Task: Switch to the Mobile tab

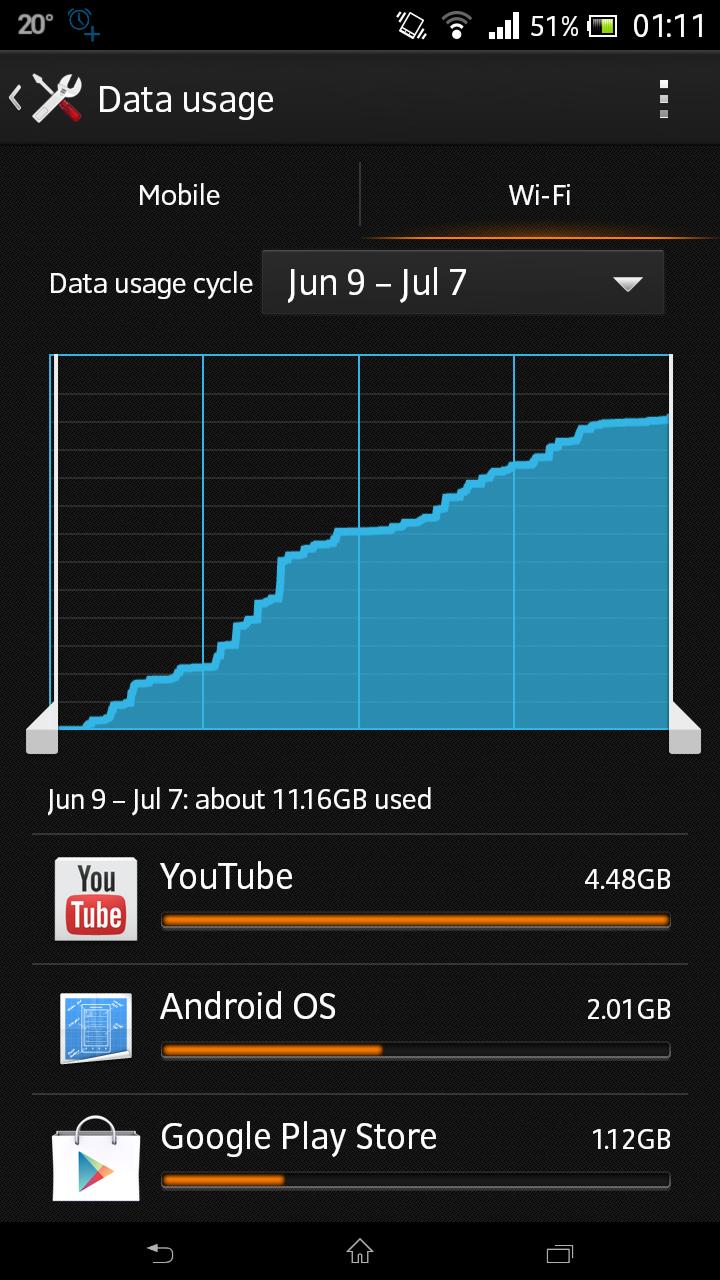Action: click(179, 195)
